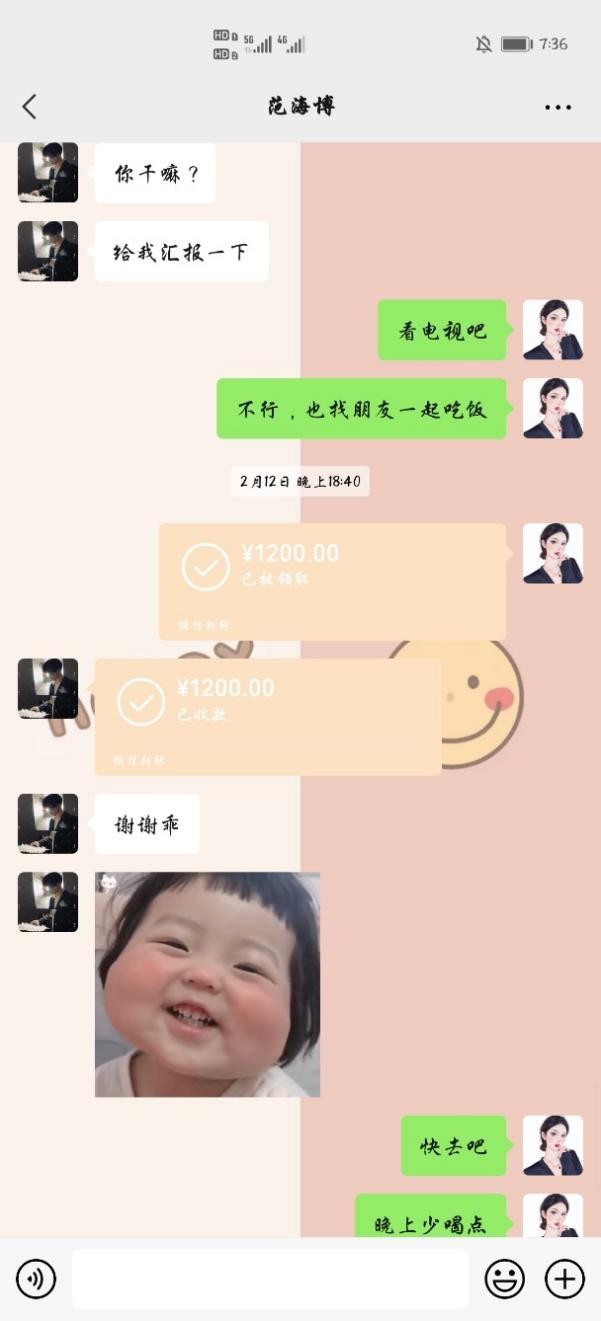The width and height of the screenshot is (601, 1321).
Task: Switch to voice message input
Action: click(x=36, y=1279)
